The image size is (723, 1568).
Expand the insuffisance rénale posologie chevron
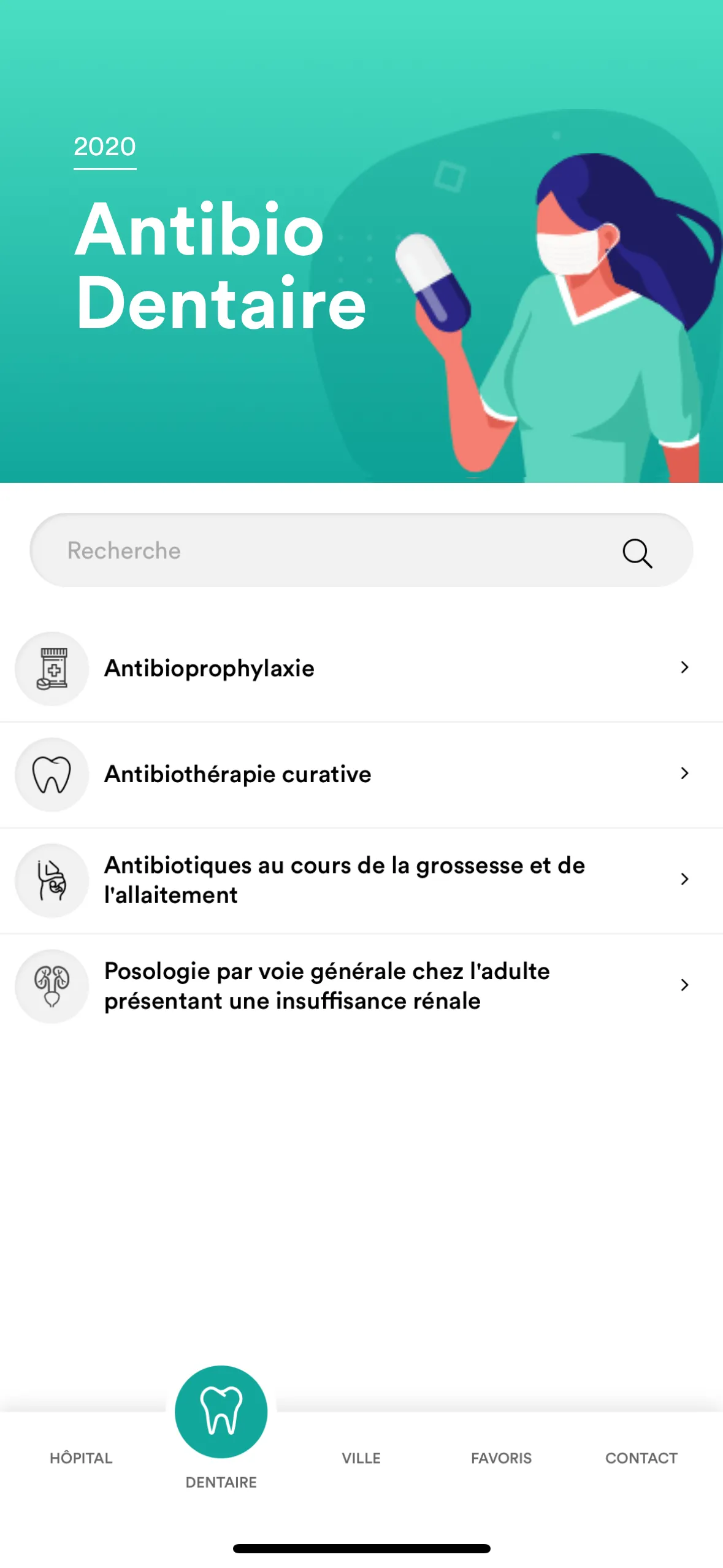685,985
